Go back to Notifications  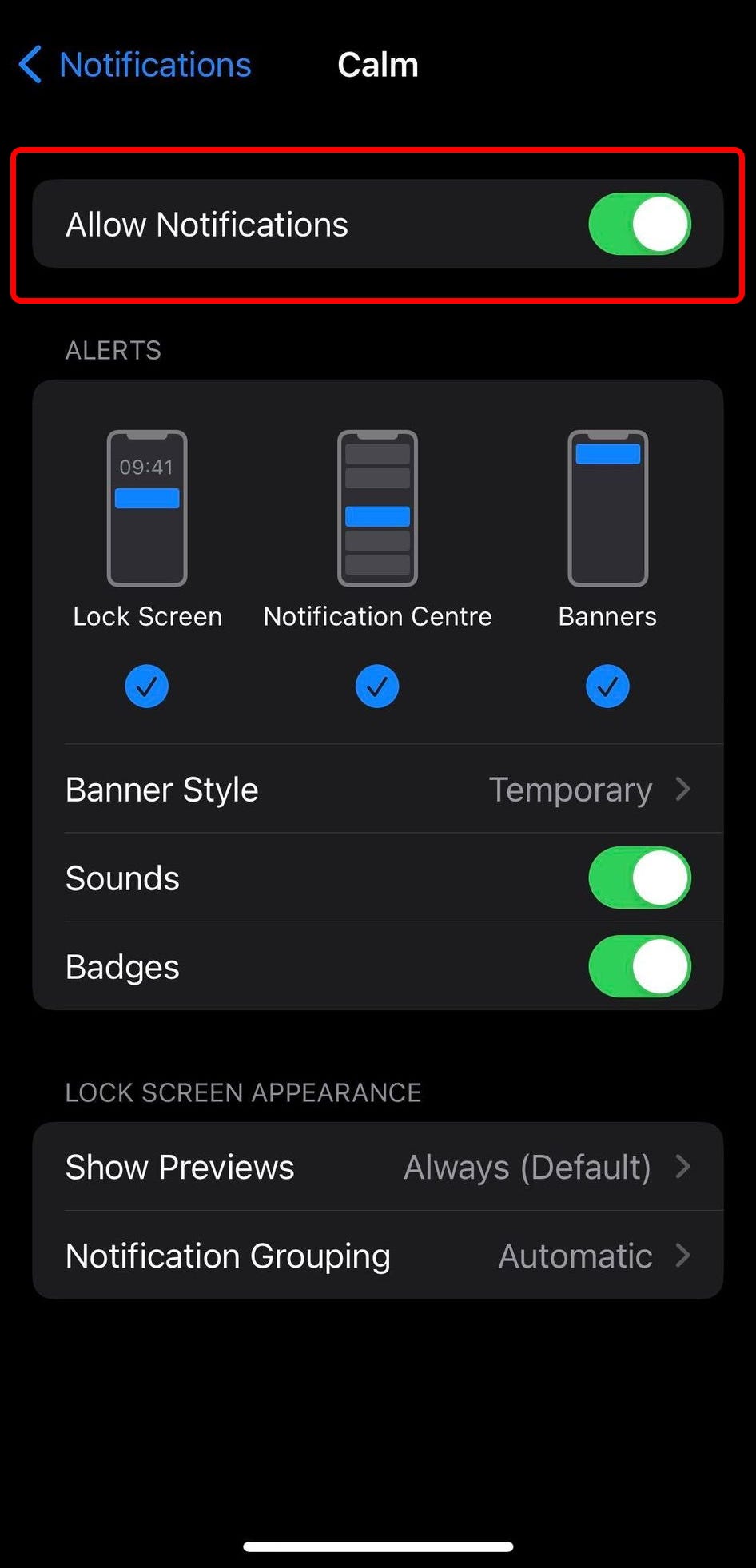pos(133,66)
